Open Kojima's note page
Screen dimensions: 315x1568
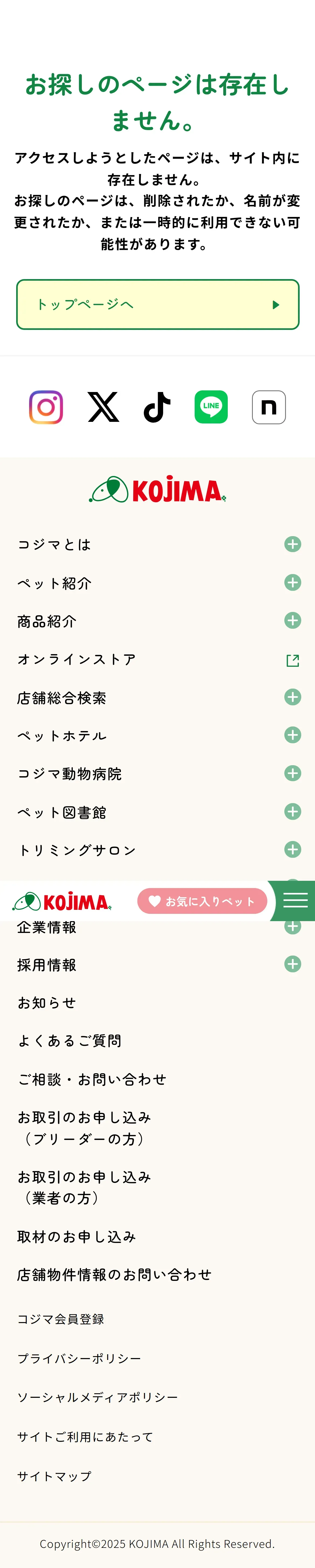pos(269,407)
